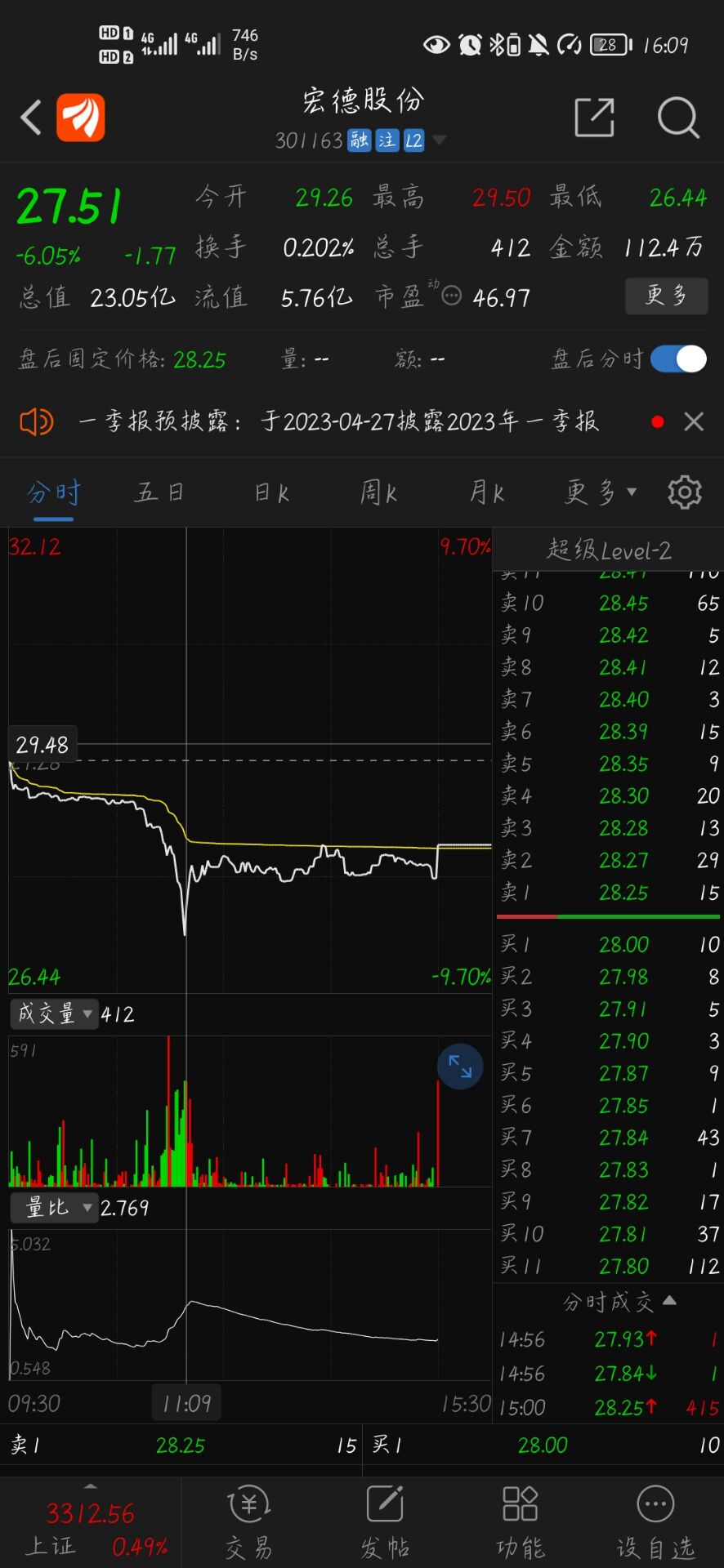Viewport: 724px width, 1568px height.
Task: Show the 月K chart
Action: point(486,492)
